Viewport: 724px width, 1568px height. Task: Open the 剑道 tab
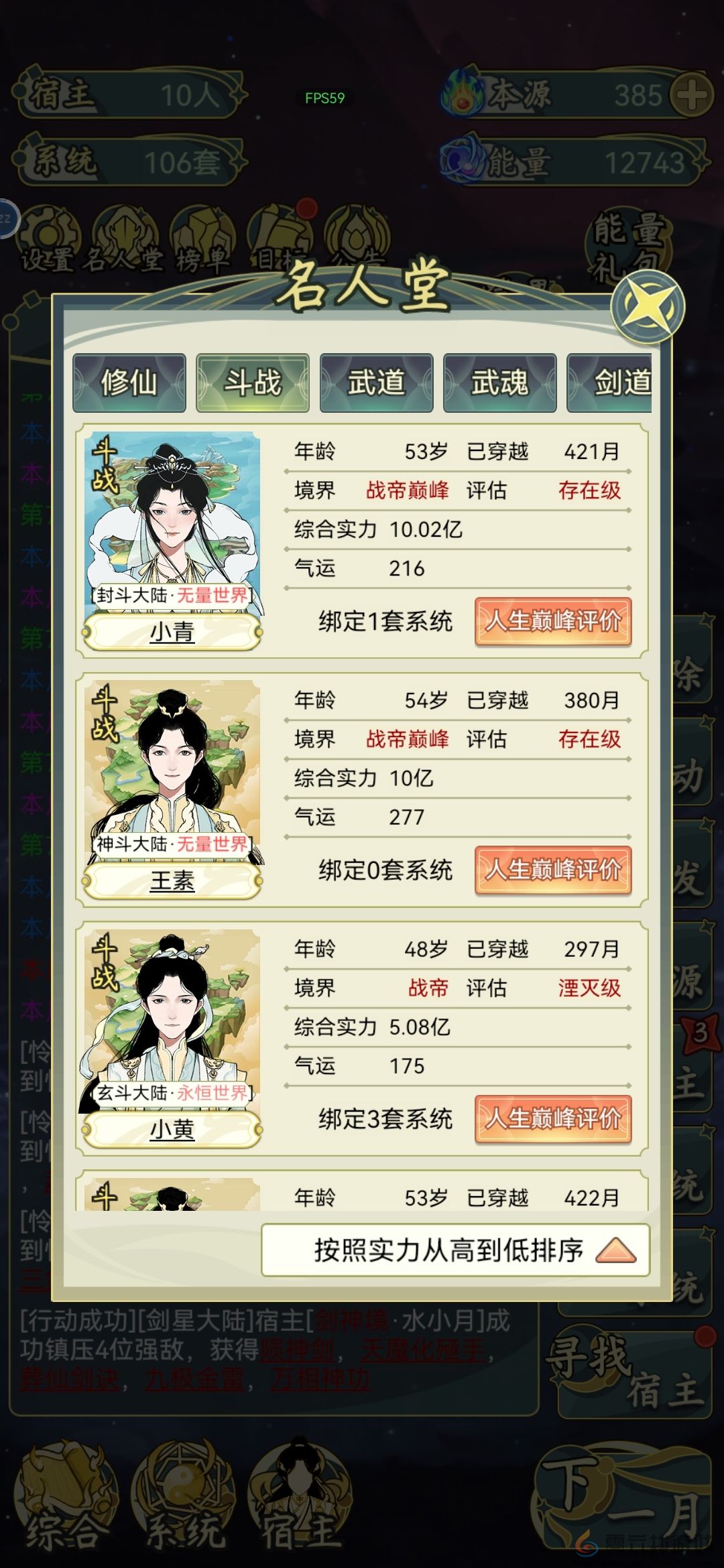coord(611,383)
